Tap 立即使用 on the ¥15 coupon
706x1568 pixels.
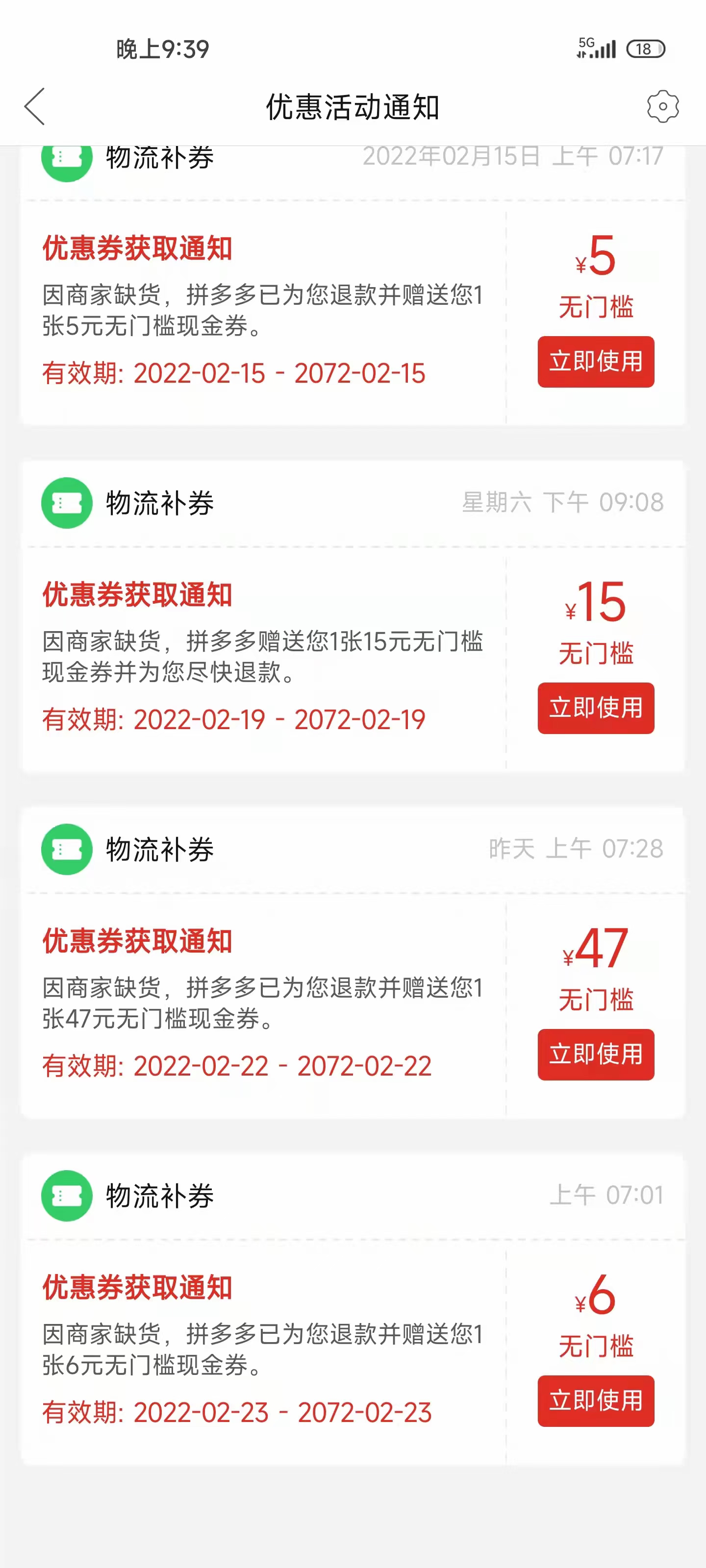[595, 708]
